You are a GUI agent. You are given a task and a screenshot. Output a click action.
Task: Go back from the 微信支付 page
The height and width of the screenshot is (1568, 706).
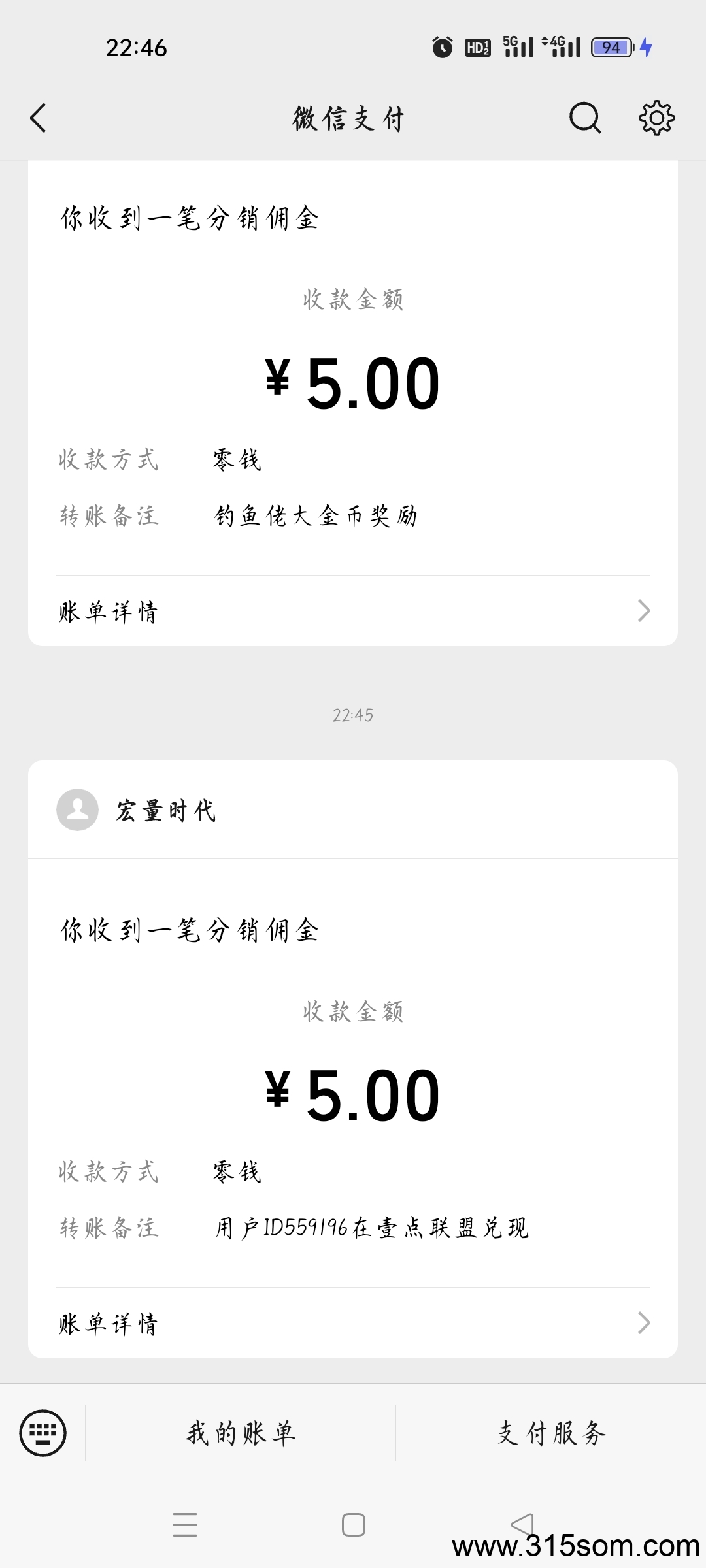pos(39,118)
